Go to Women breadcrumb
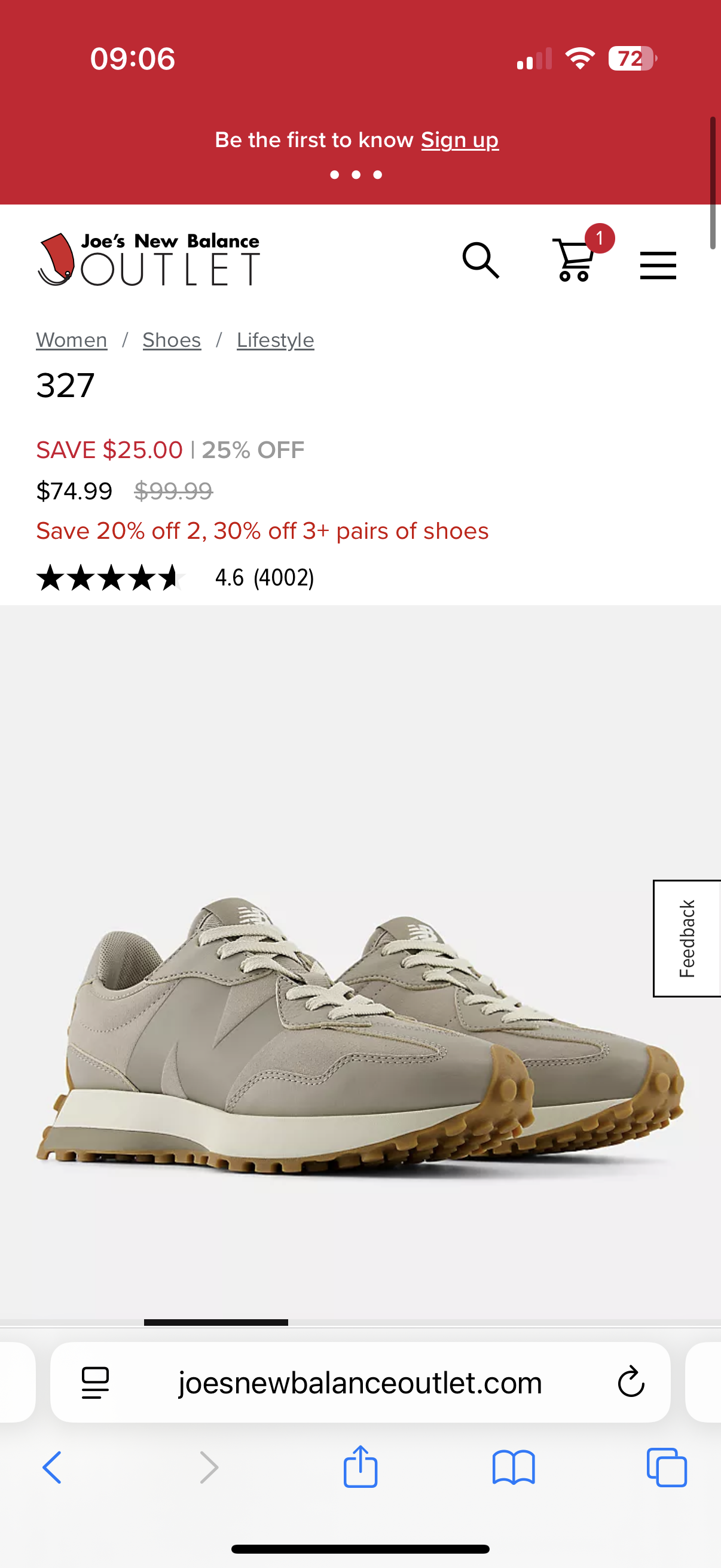Image resolution: width=721 pixels, height=1568 pixels. point(72,340)
